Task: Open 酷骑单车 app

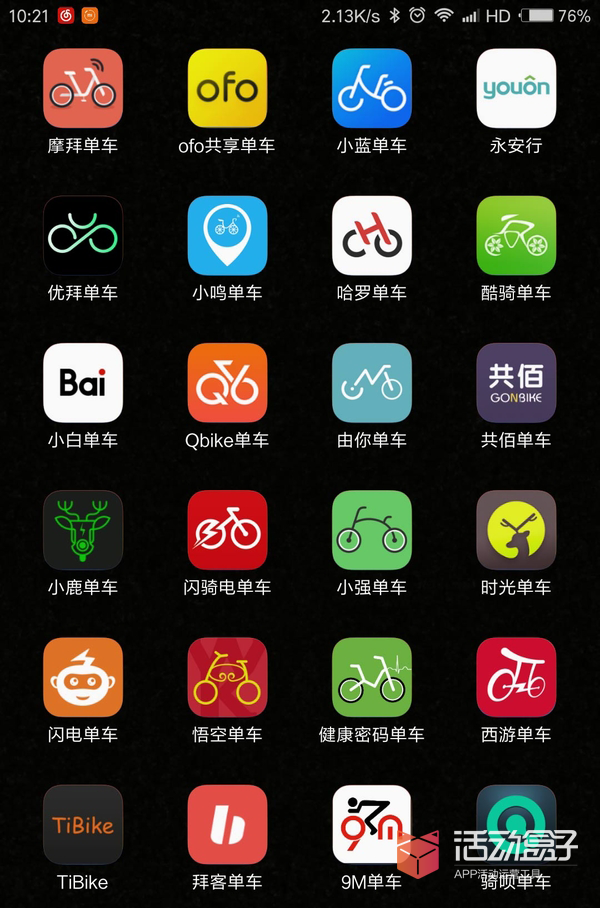Action: pos(516,235)
